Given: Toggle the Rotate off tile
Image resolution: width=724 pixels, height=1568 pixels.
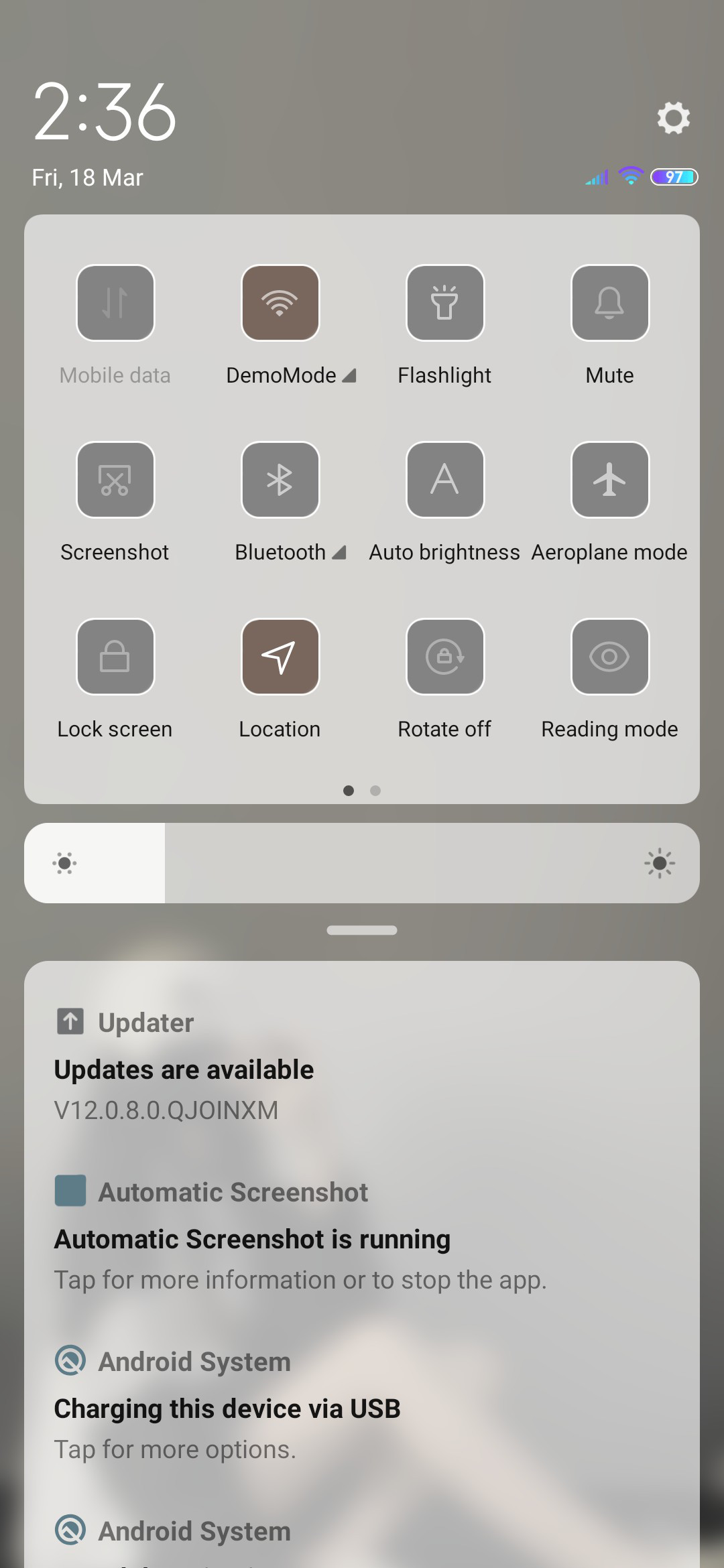Looking at the screenshot, I should [445, 657].
